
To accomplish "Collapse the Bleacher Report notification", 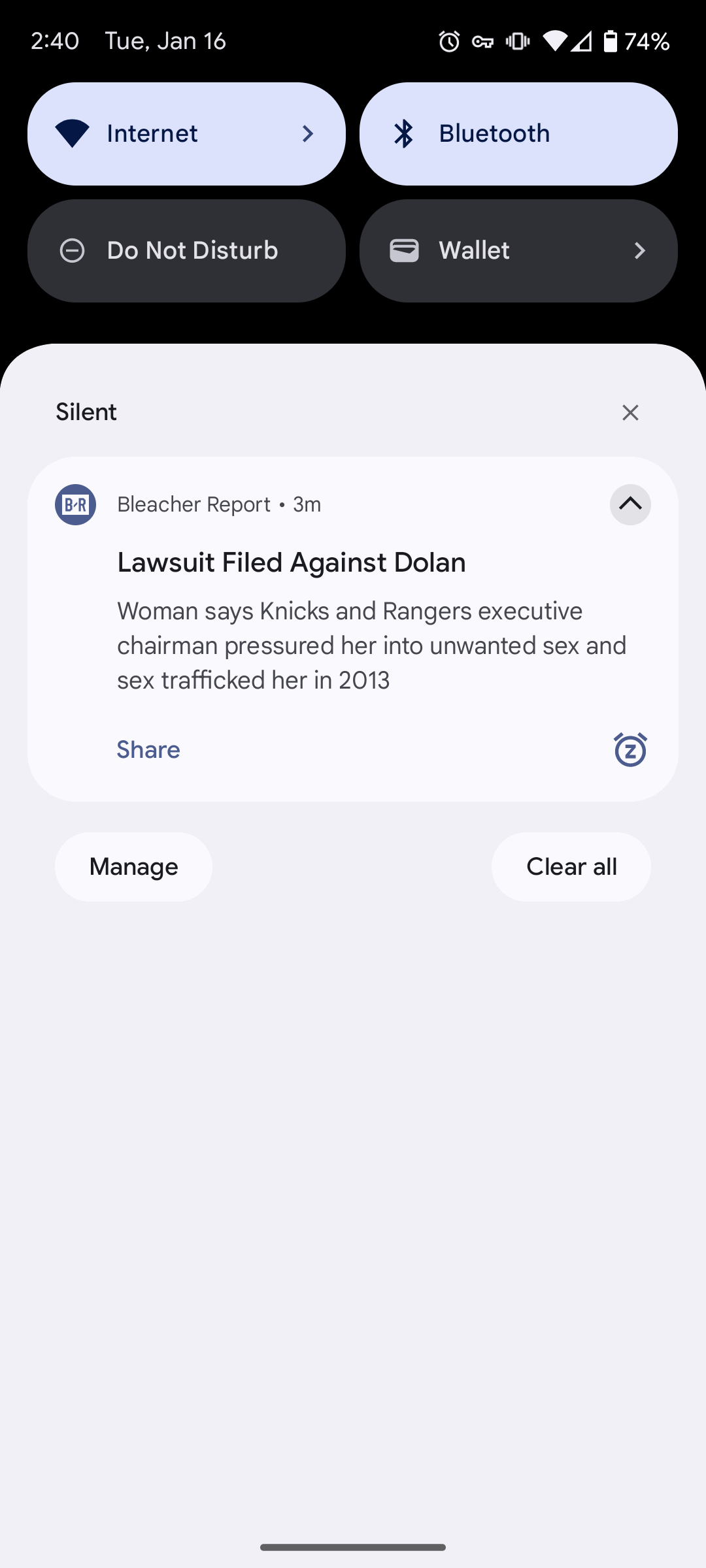I will click(630, 504).
